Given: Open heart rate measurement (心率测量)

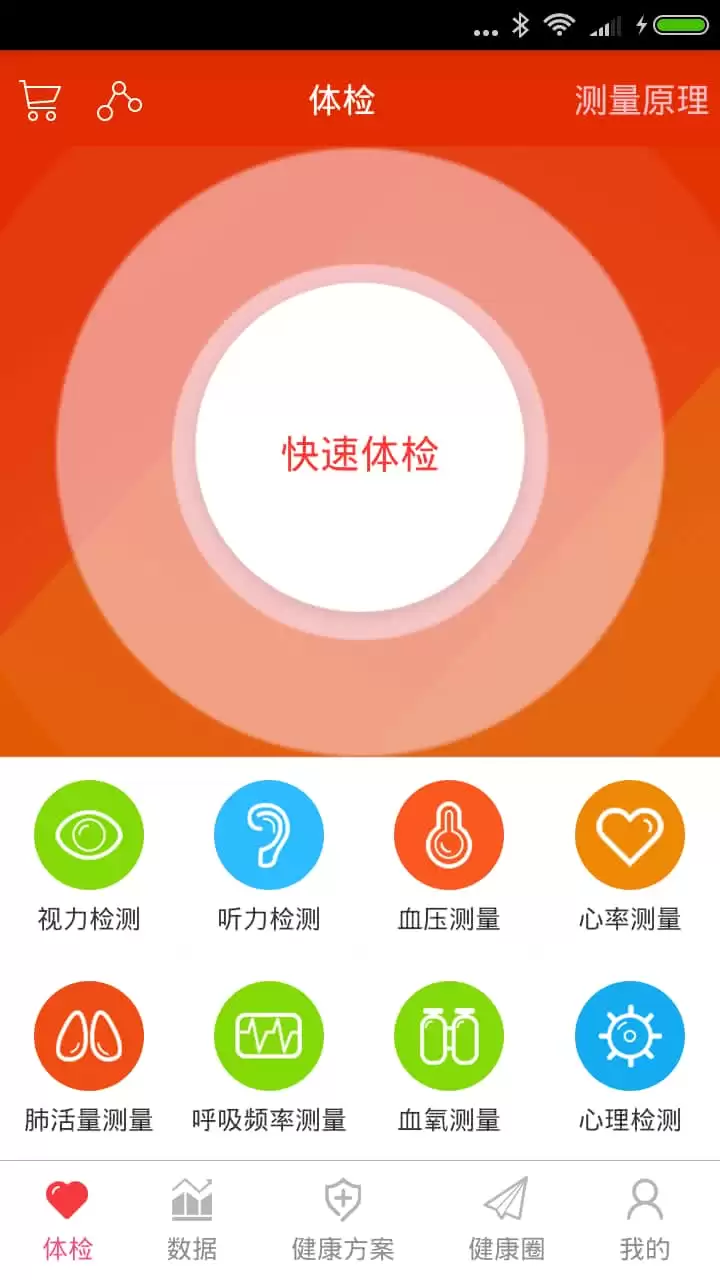Looking at the screenshot, I should click(629, 834).
